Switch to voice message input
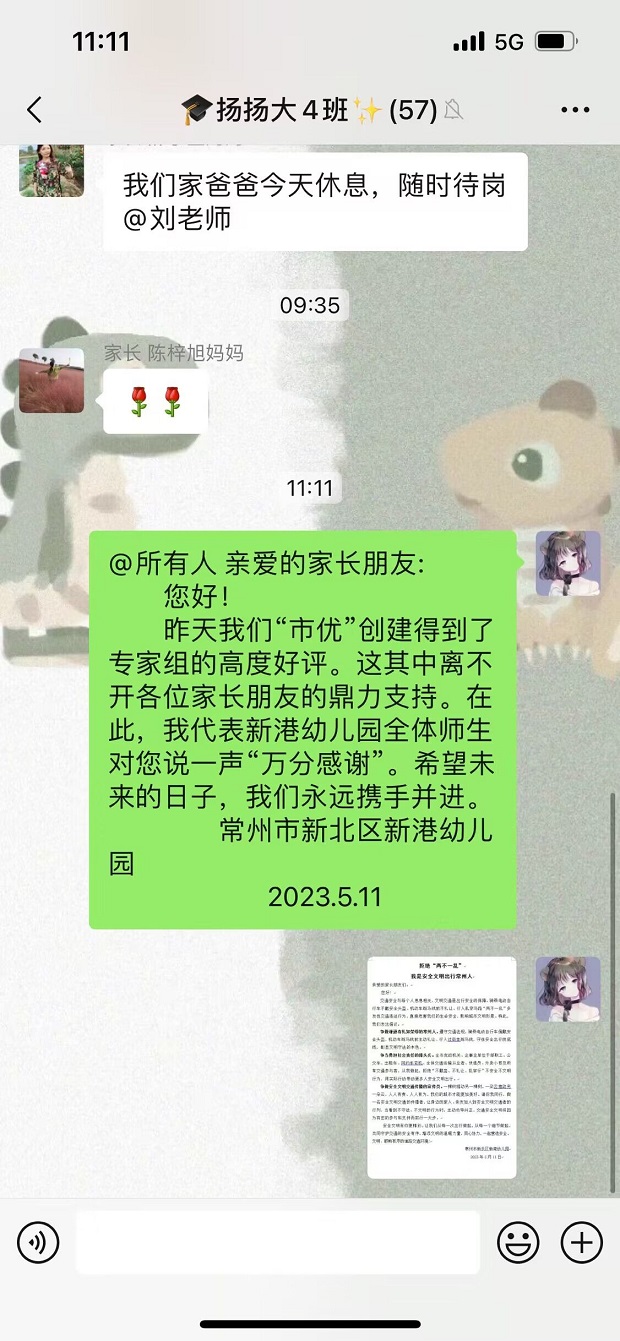 click(x=38, y=1243)
